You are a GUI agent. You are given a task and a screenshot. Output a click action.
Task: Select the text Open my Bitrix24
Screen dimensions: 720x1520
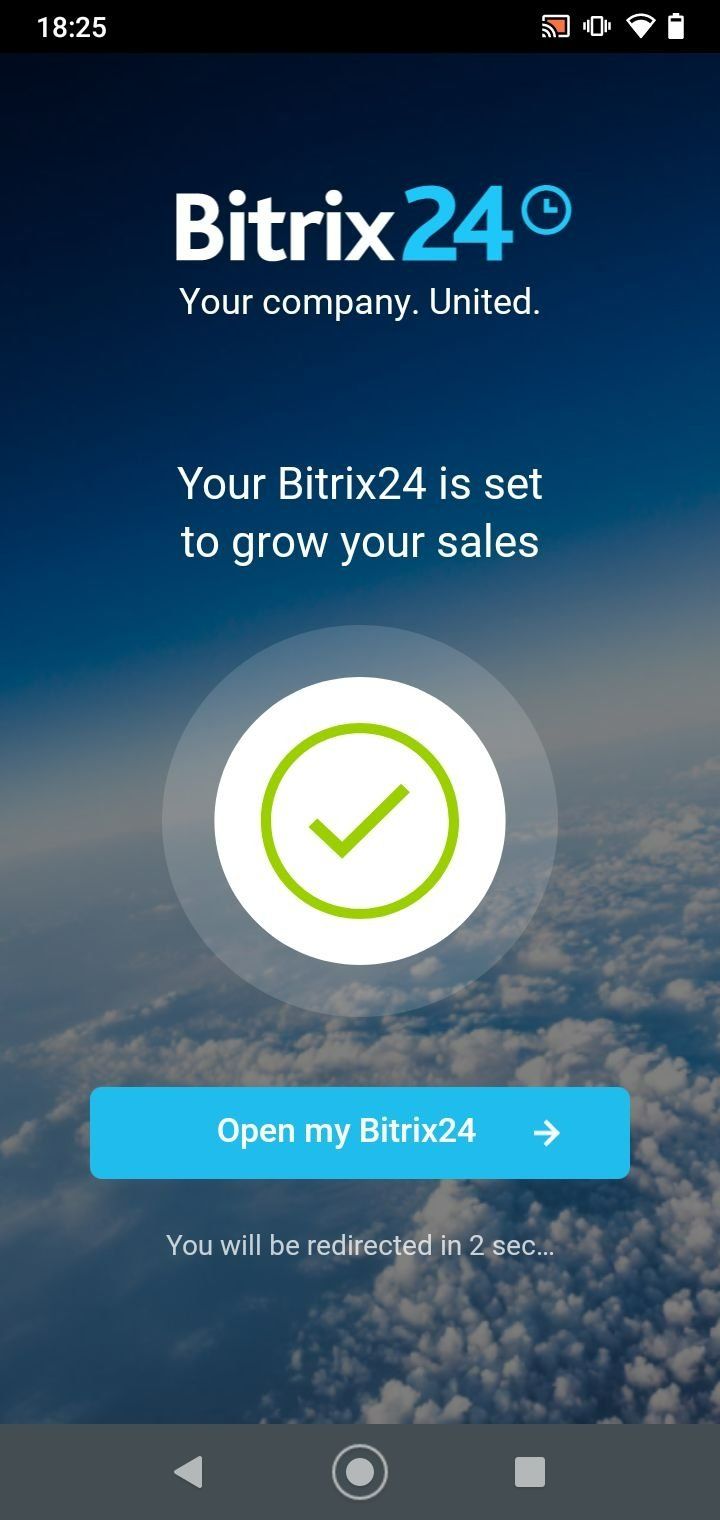346,1132
